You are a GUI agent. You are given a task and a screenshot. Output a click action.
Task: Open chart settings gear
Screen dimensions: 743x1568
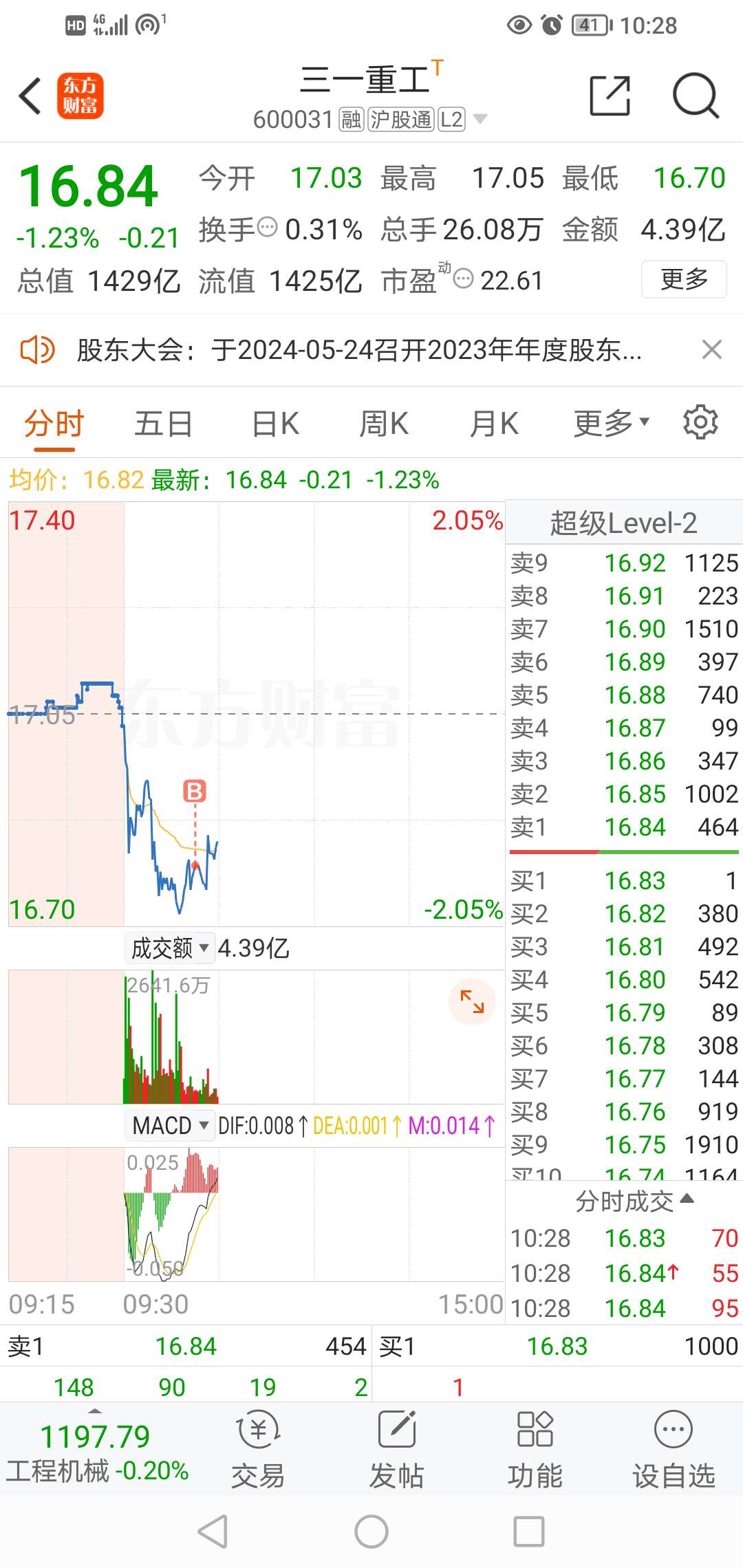700,422
